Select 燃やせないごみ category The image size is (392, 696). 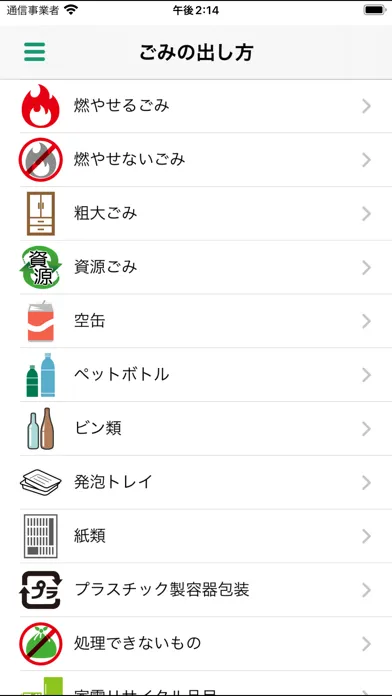click(196, 160)
